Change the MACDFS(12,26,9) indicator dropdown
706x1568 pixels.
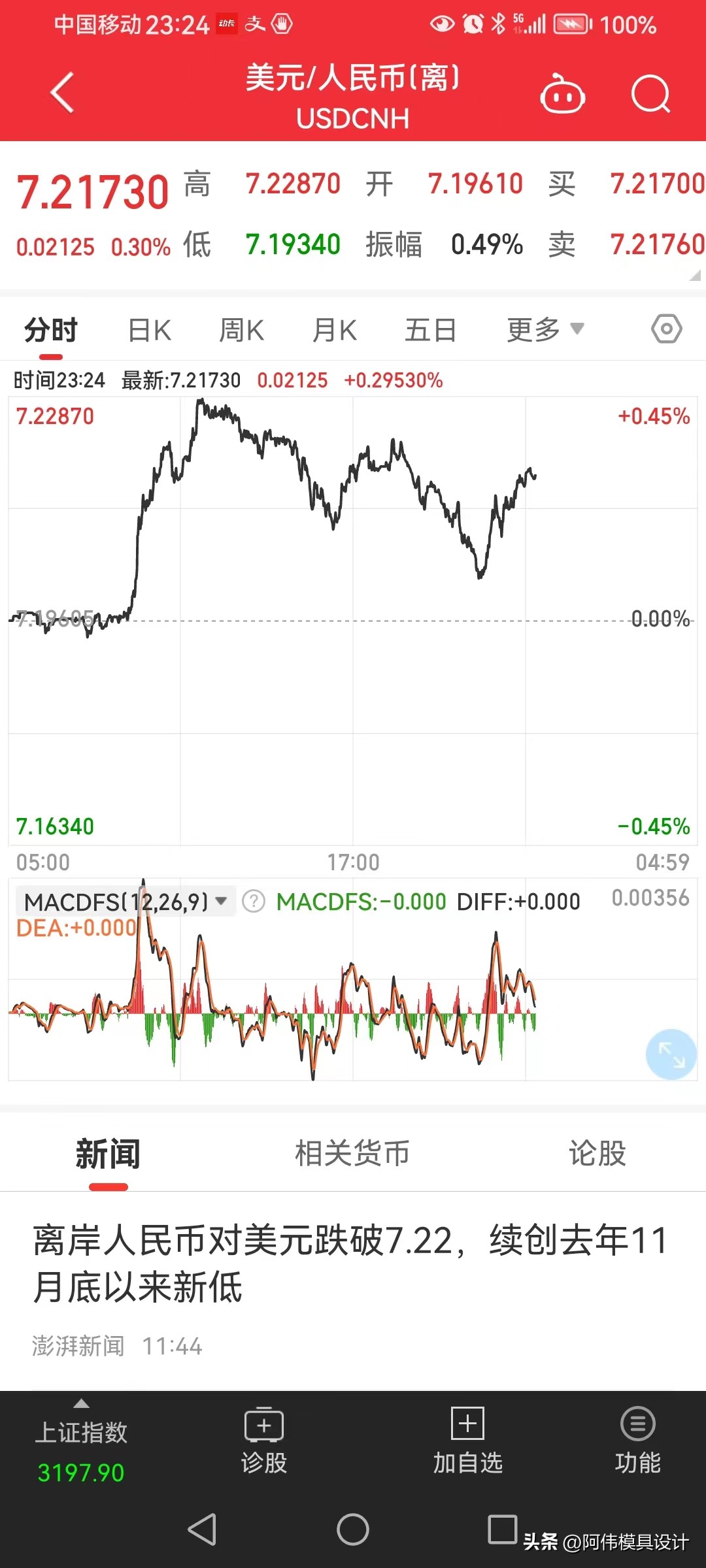coord(124,902)
